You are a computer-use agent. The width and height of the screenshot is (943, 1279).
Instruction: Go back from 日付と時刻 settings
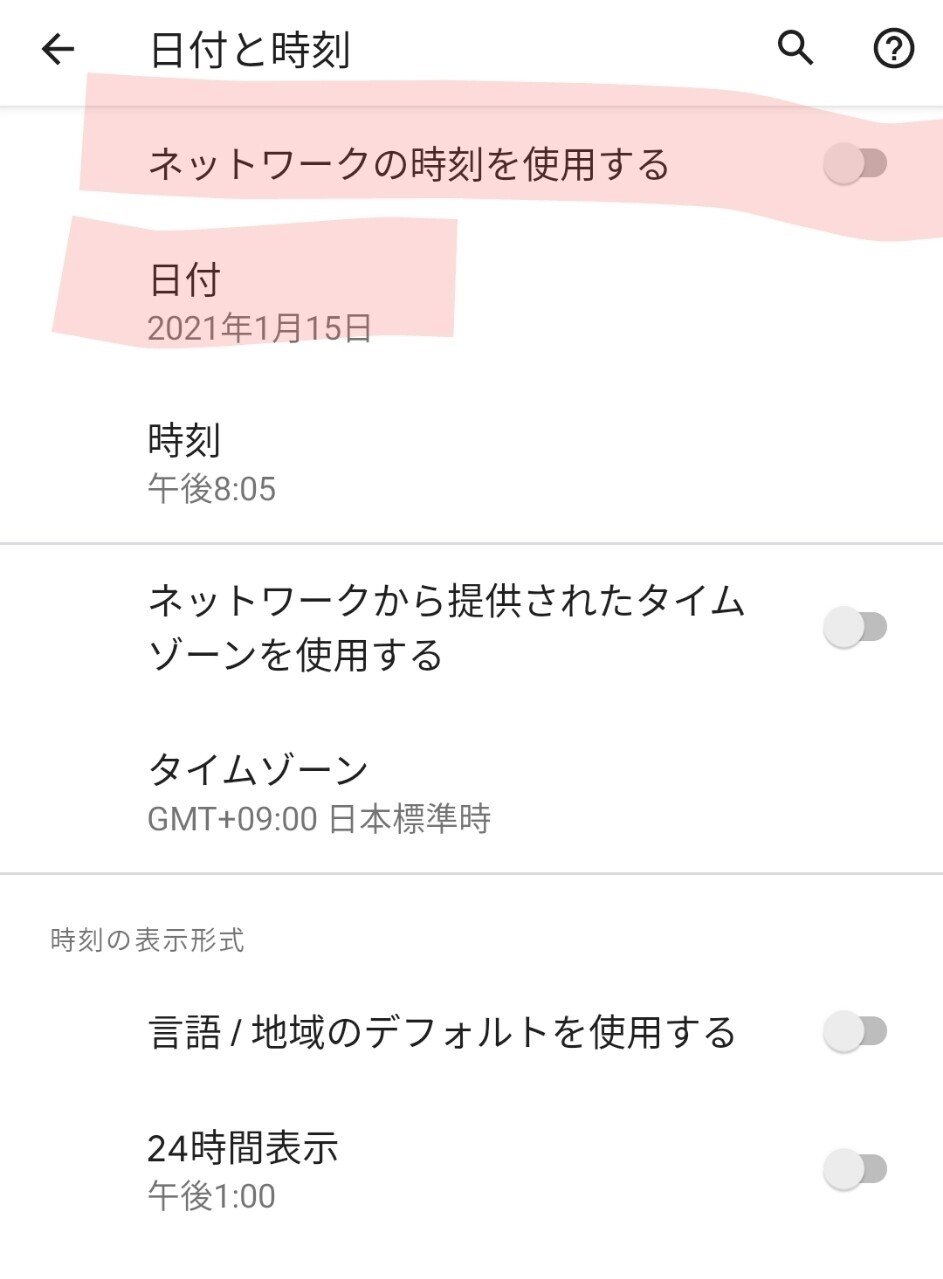pyautogui.click(x=58, y=50)
